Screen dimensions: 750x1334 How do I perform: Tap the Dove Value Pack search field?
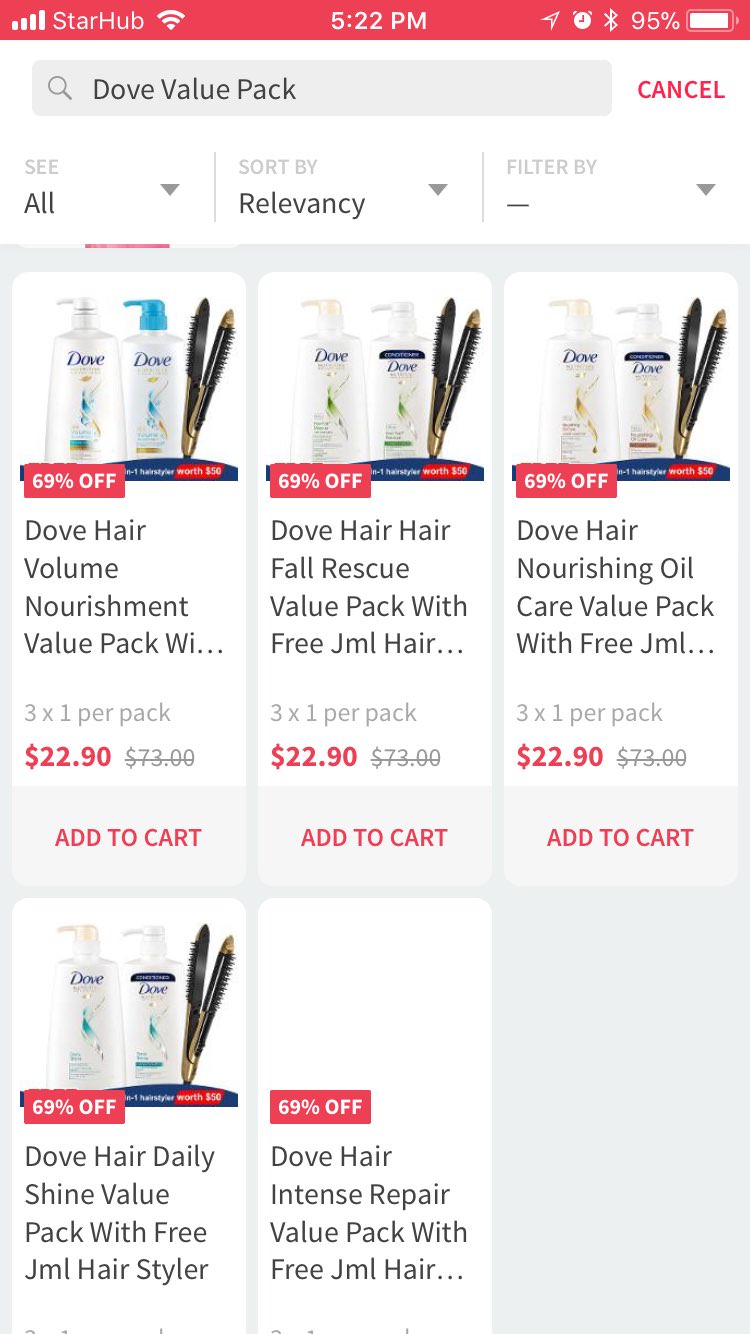(320, 89)
